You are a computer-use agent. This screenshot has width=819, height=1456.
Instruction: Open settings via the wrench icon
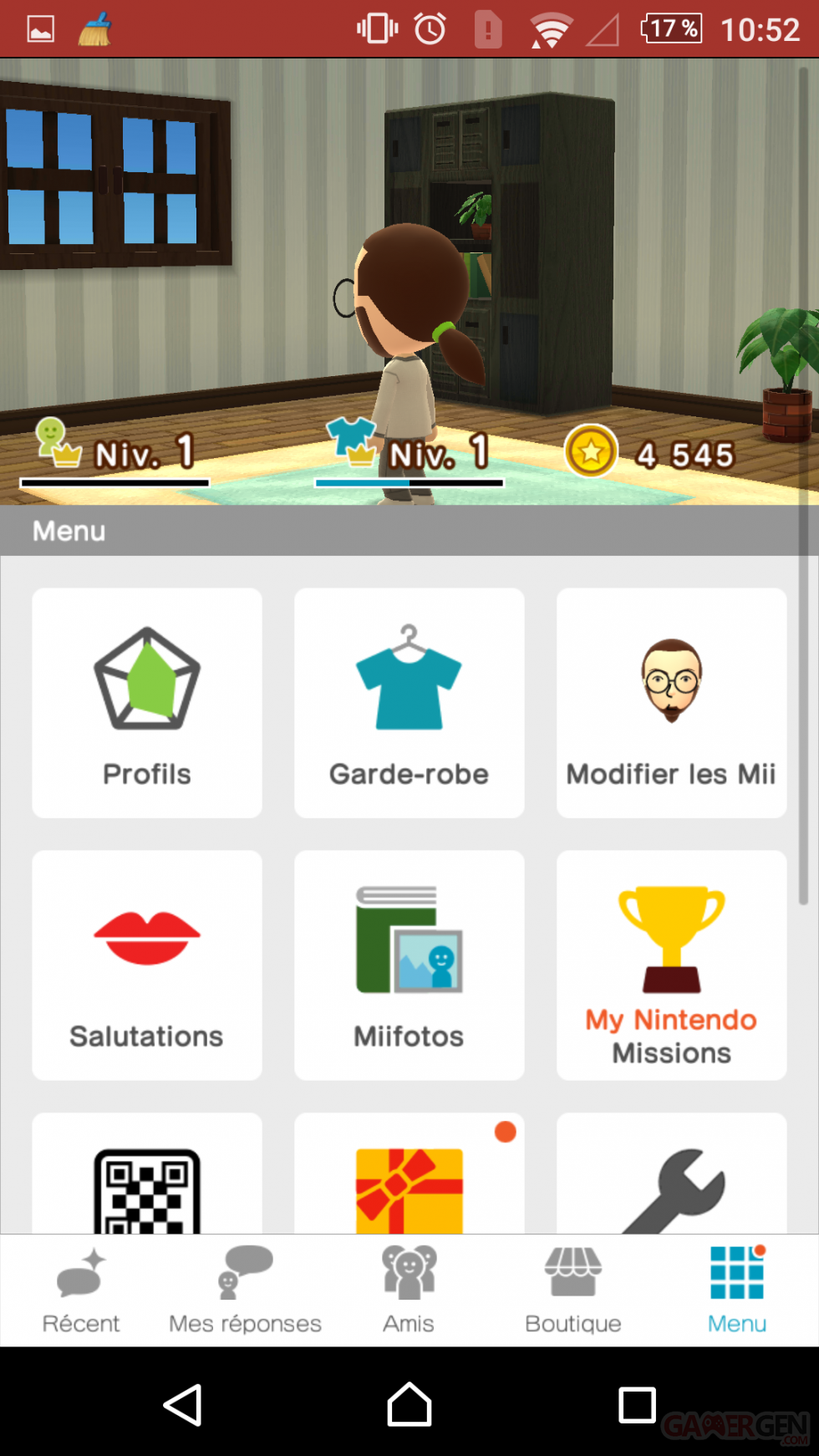pos(671,1187)
